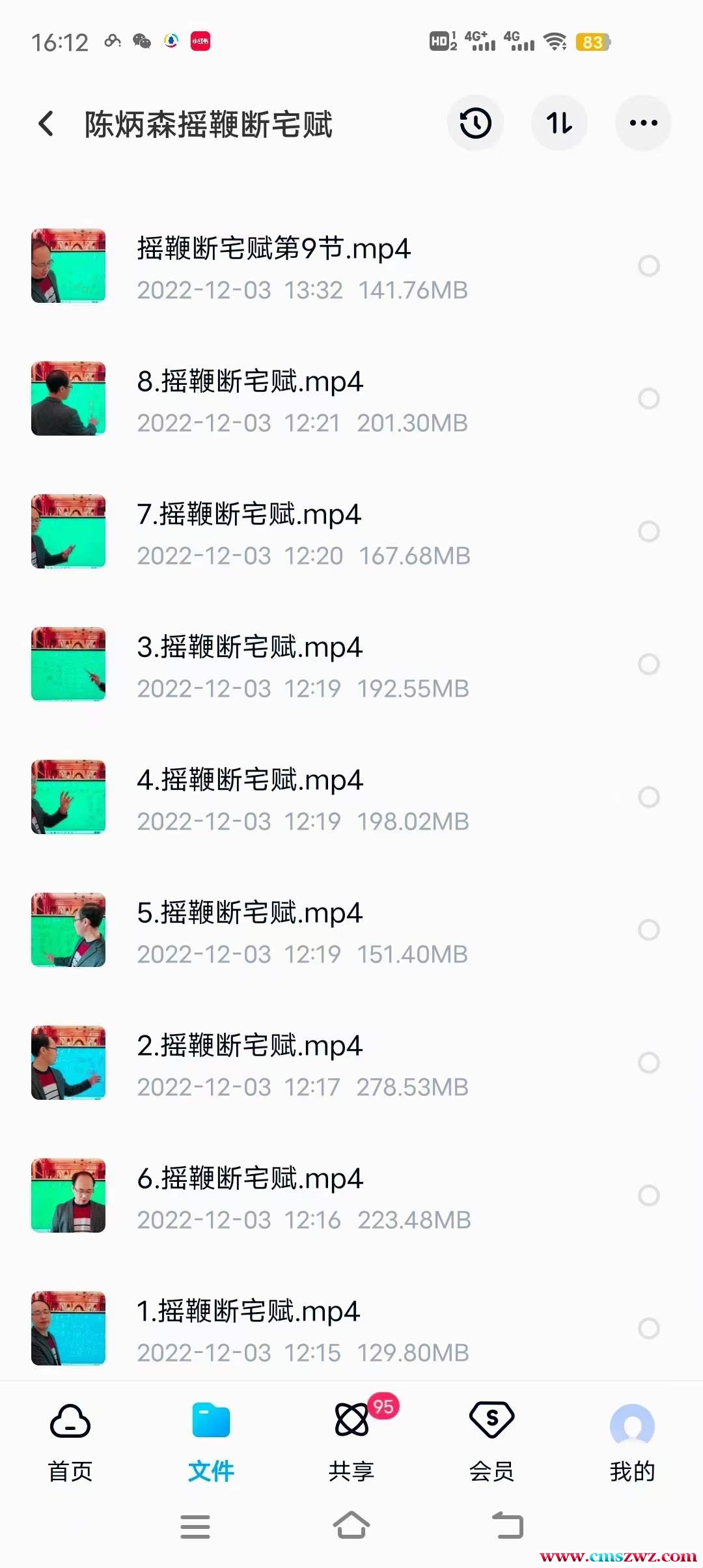Tap the system home button
Screen dimensions: 703x1568
pyautogui.click(x=351, y=1526)
